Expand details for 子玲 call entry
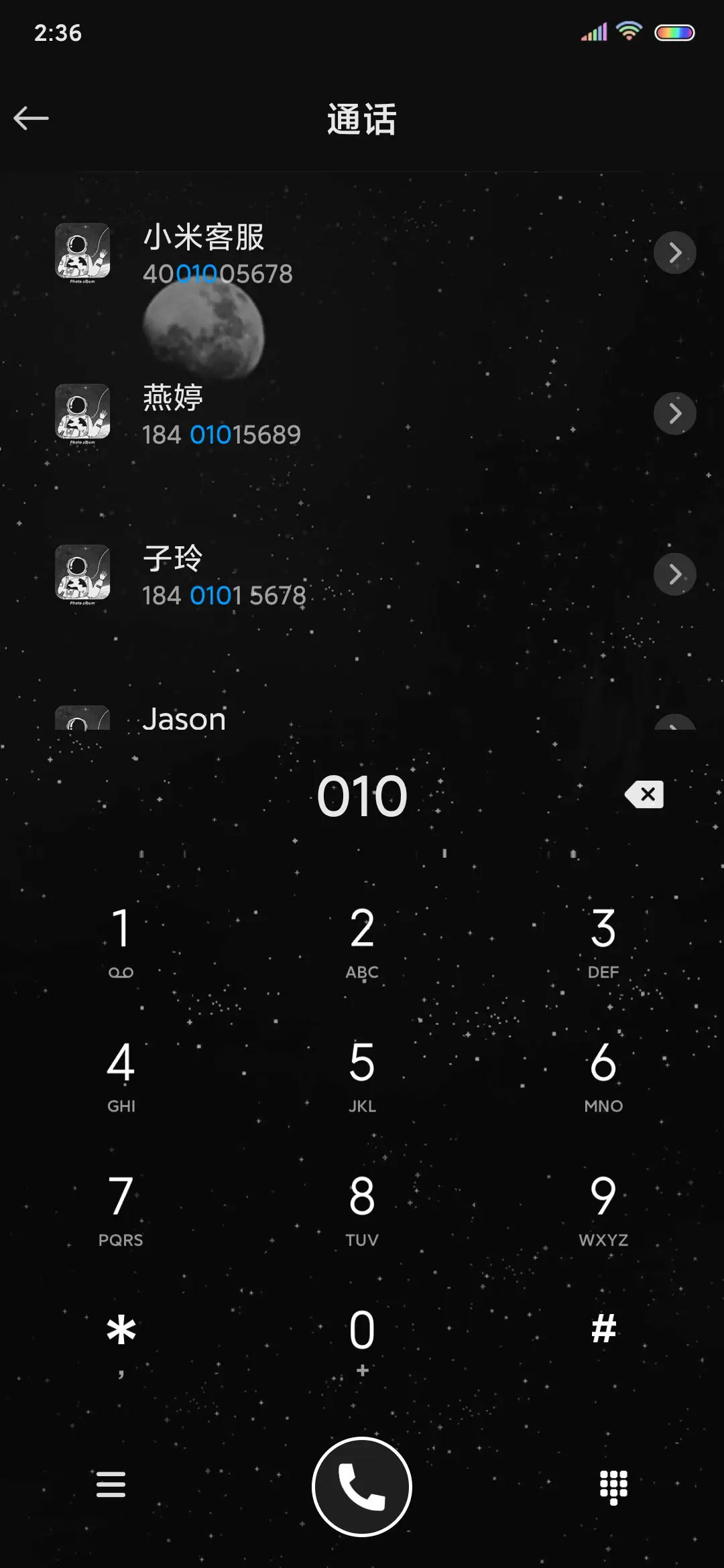Image resolution: width=724 pixels, height=1568 pixels. 674,574
